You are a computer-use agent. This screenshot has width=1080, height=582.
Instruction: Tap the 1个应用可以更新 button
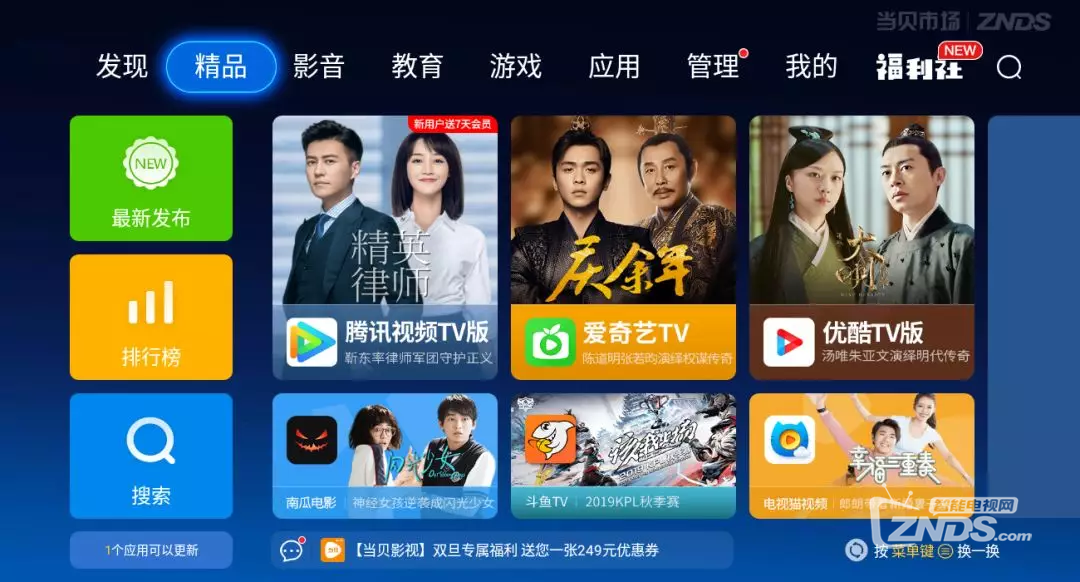151,550
